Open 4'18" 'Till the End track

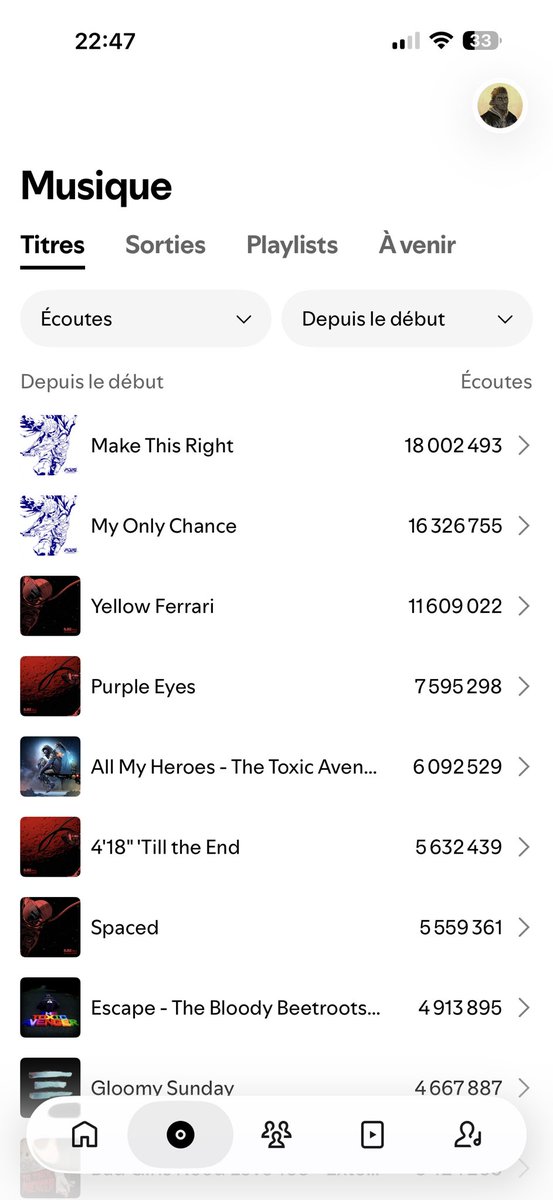click(x=276, y=847)
